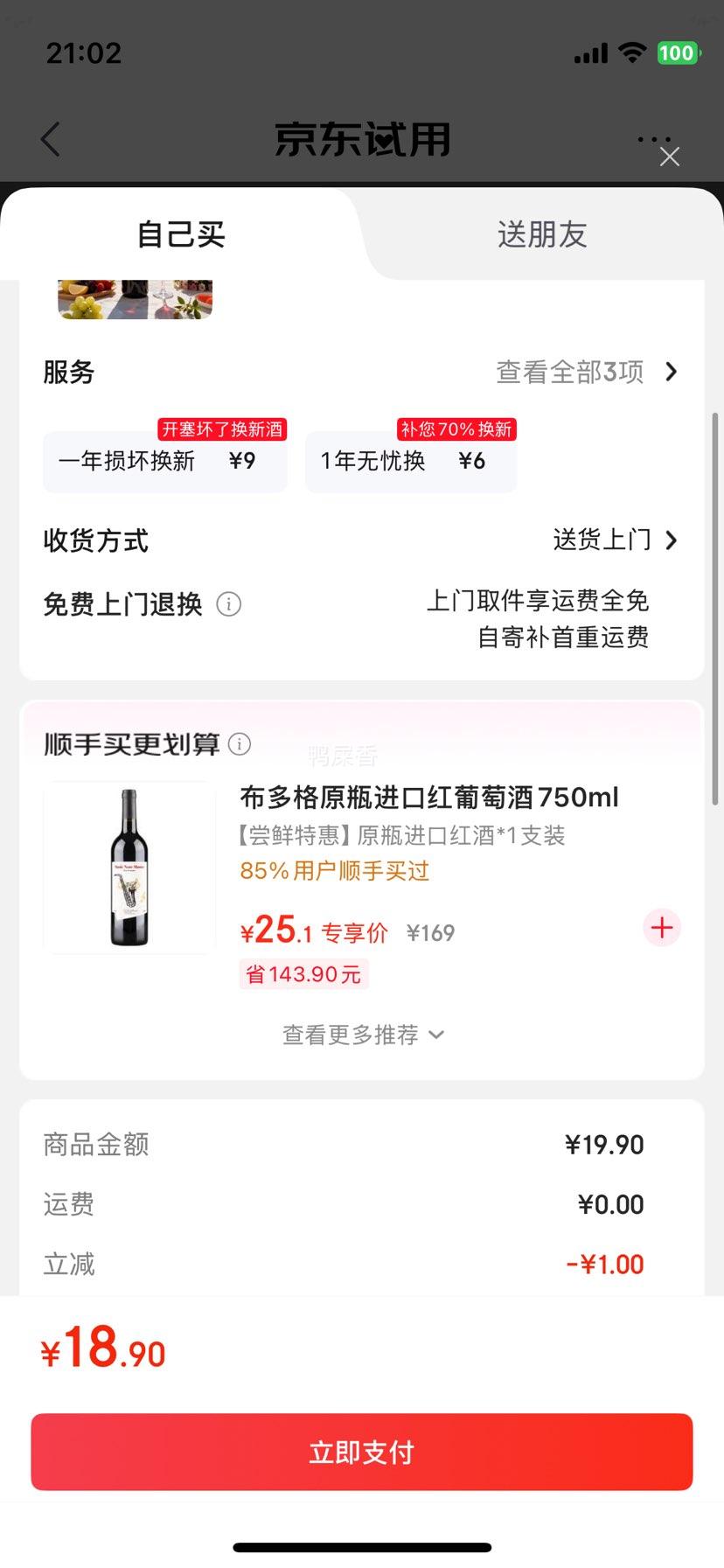This screenshot has height=1568, width=724.
Task: Open the more options menu (three dots)
Action: pyautogui.click(x=653, y=138)
